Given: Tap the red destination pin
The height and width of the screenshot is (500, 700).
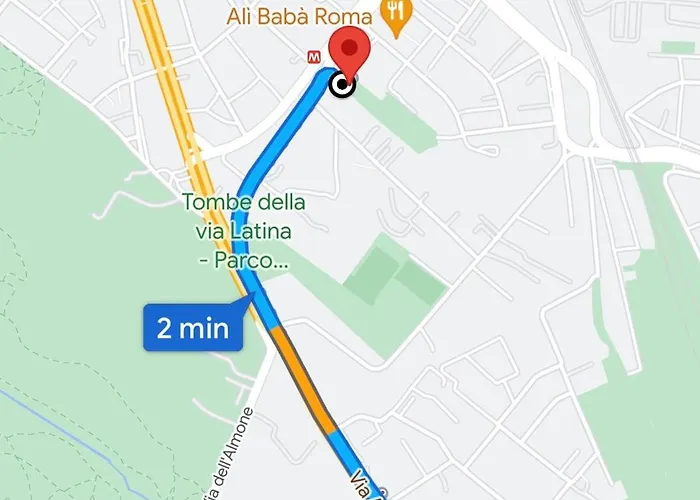Looking at the screenshot, I should click(x=350, y=50).
